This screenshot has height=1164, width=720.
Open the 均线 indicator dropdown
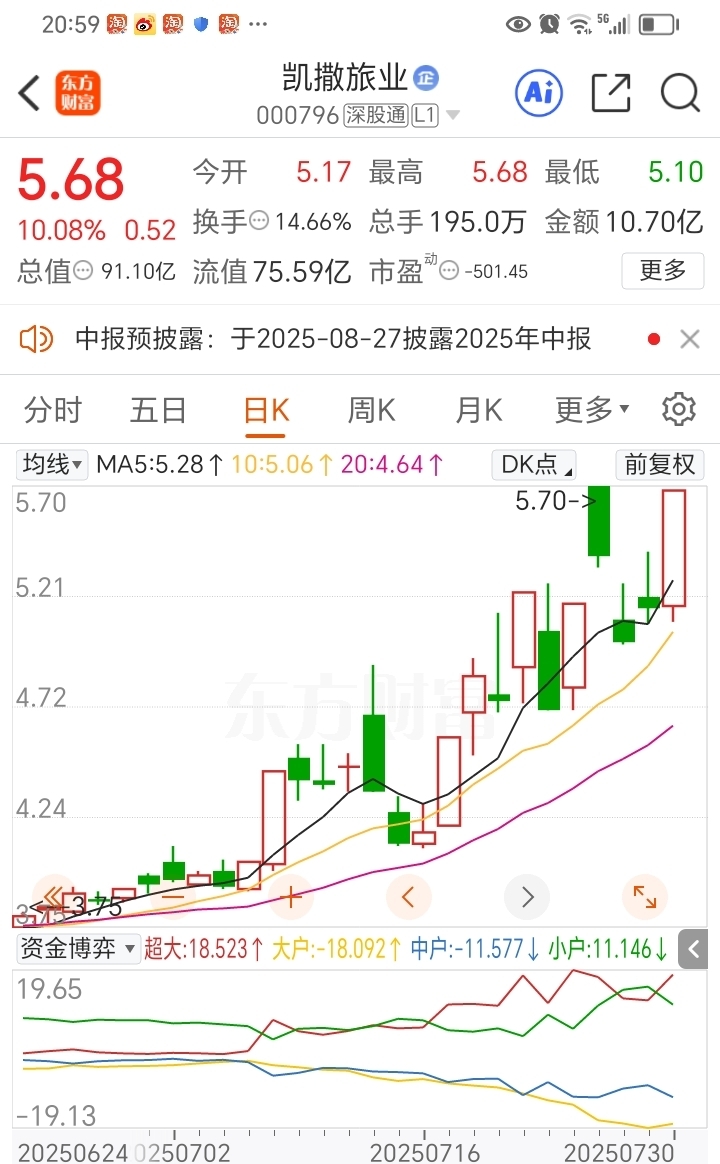pos(51,465)
